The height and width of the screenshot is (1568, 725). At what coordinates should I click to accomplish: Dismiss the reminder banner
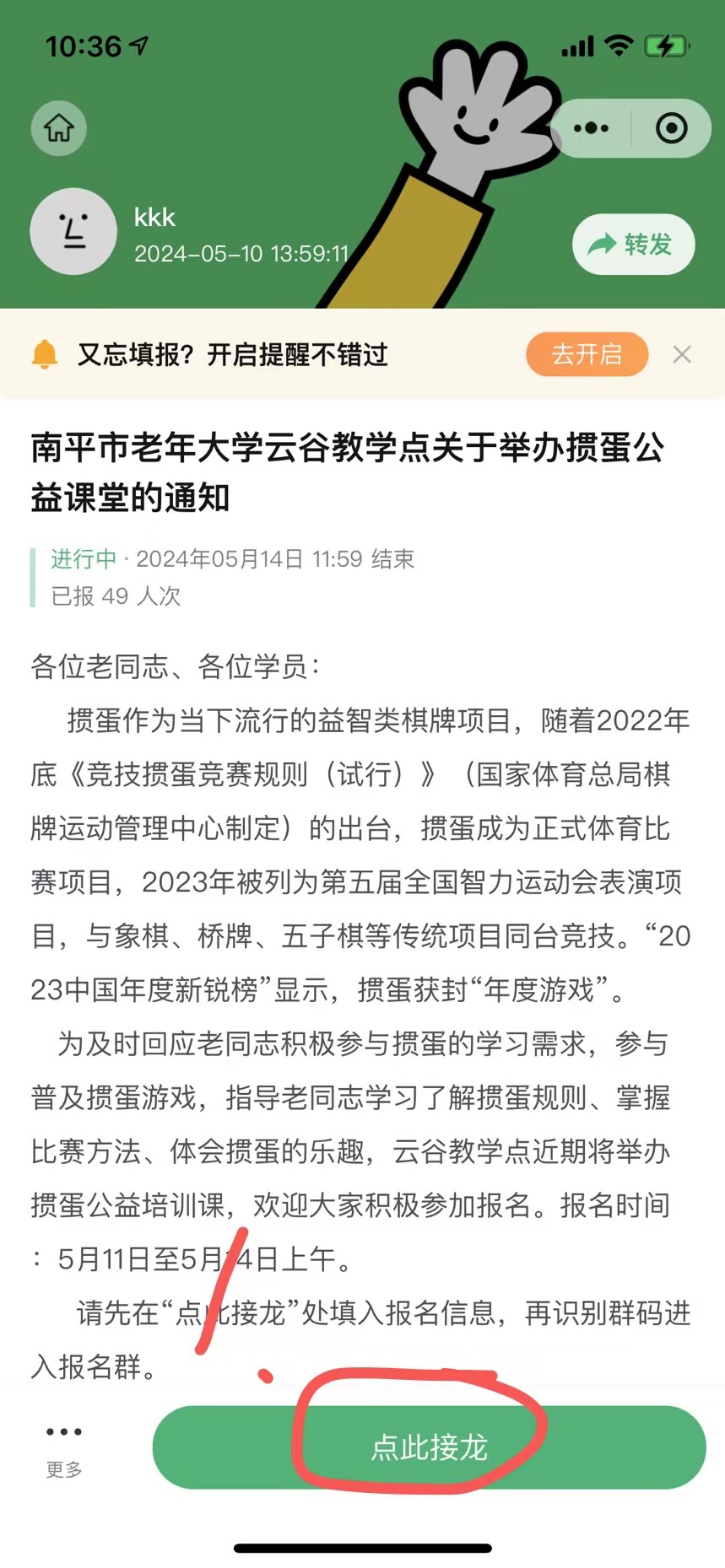click(682, 354)
